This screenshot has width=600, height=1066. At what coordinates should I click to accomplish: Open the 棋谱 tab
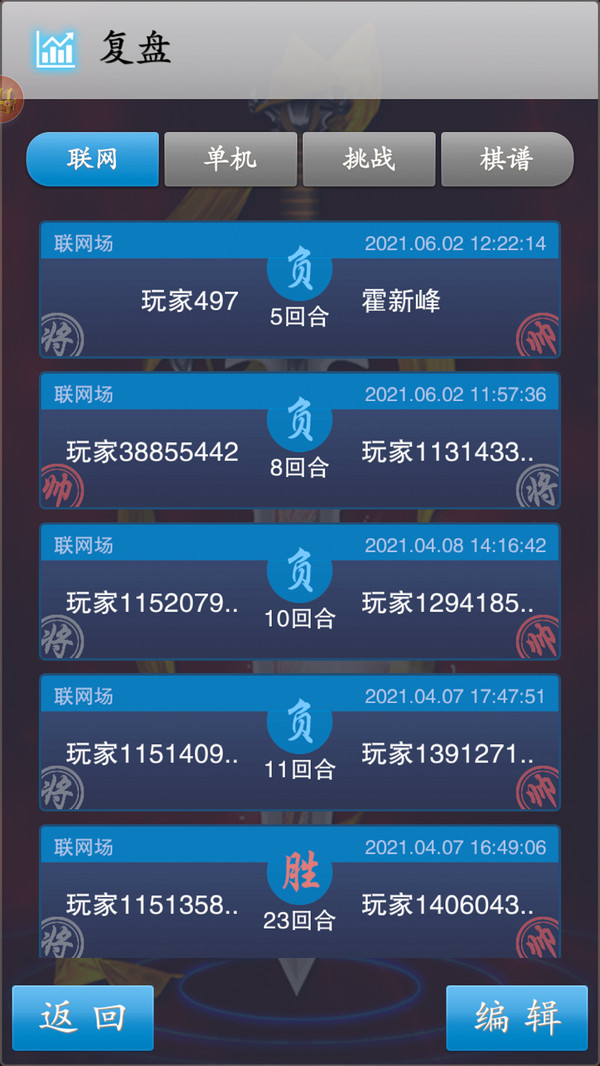click(507, 159)
